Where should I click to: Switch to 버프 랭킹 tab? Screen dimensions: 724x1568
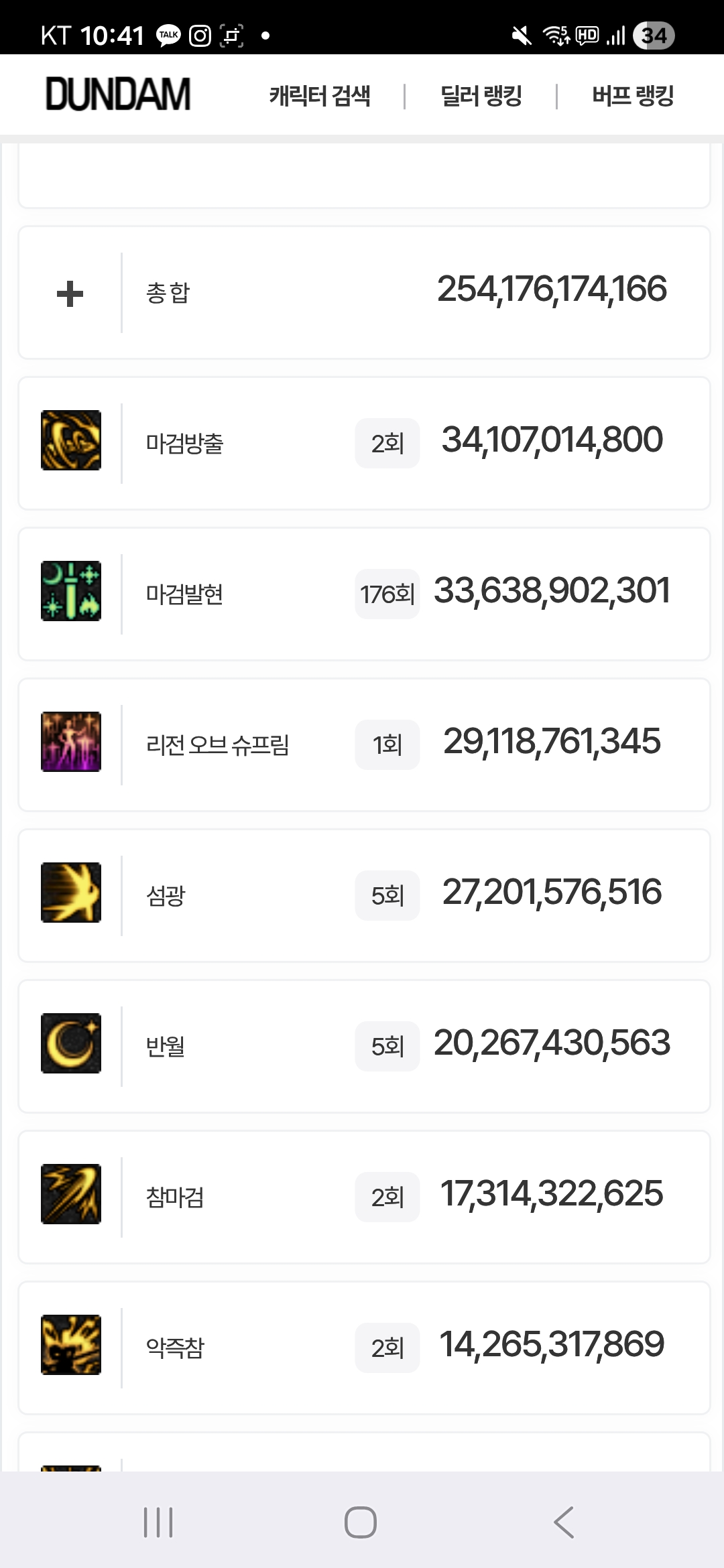click(632, 96)
